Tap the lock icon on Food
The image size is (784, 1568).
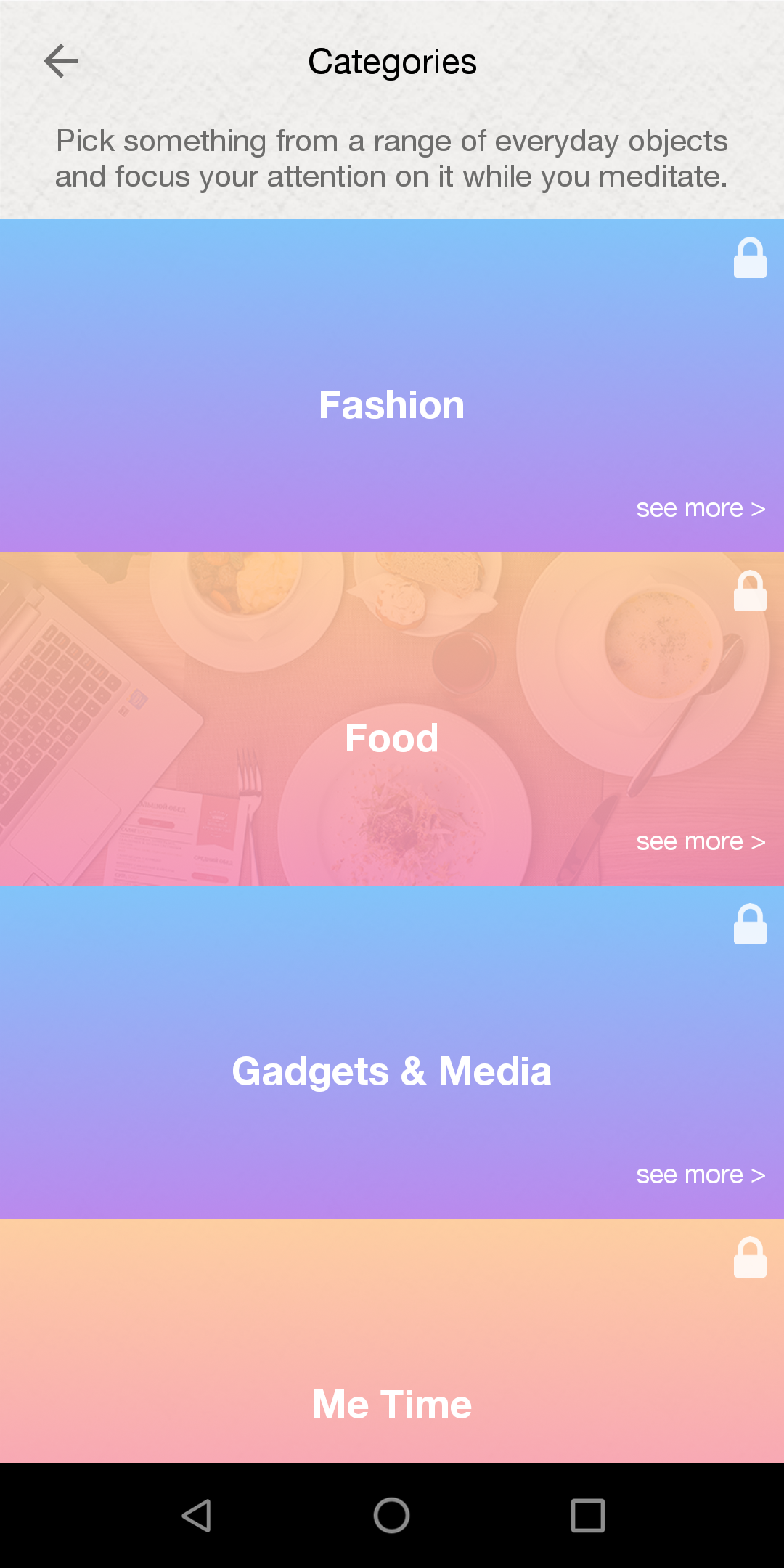click(750, 591)
